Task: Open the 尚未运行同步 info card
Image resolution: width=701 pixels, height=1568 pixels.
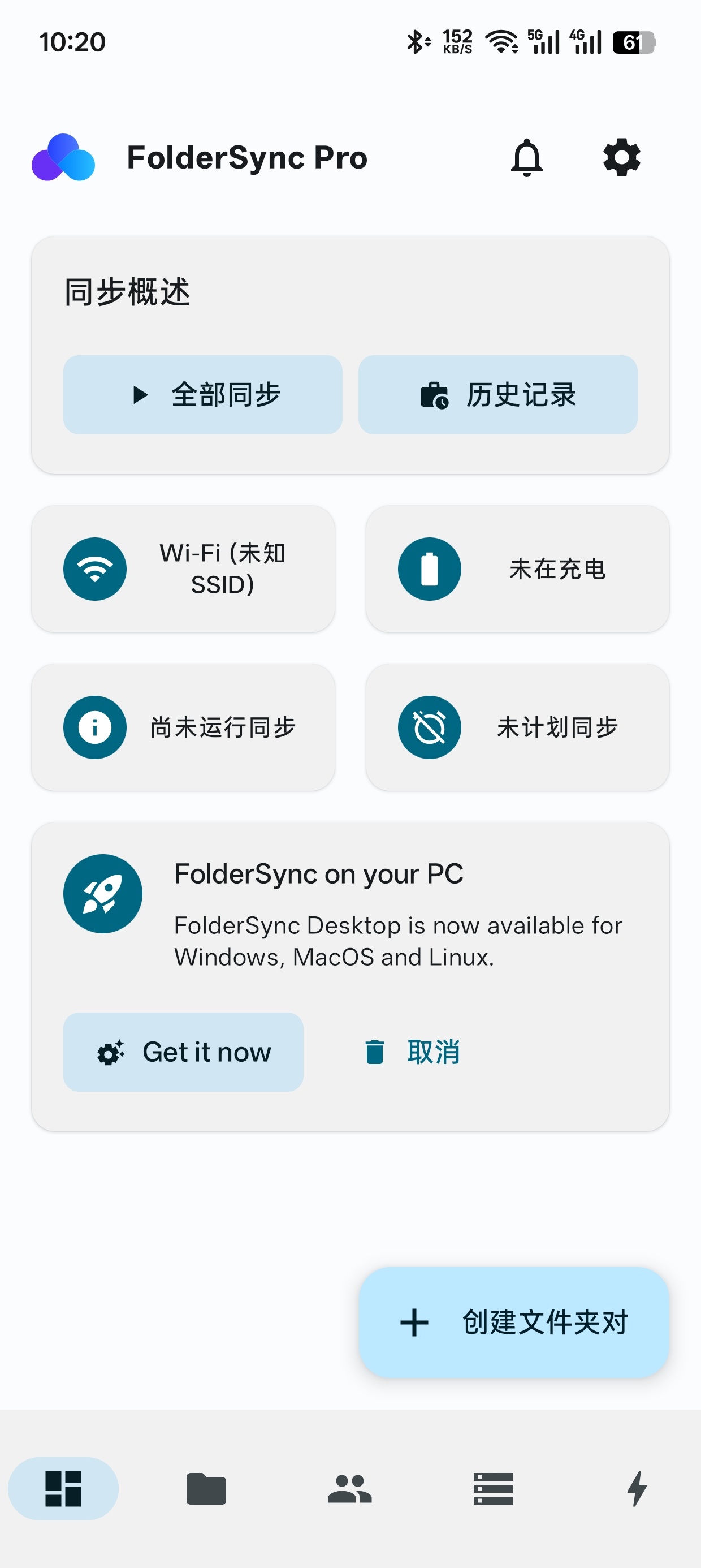Action: [x=183, y=727]
